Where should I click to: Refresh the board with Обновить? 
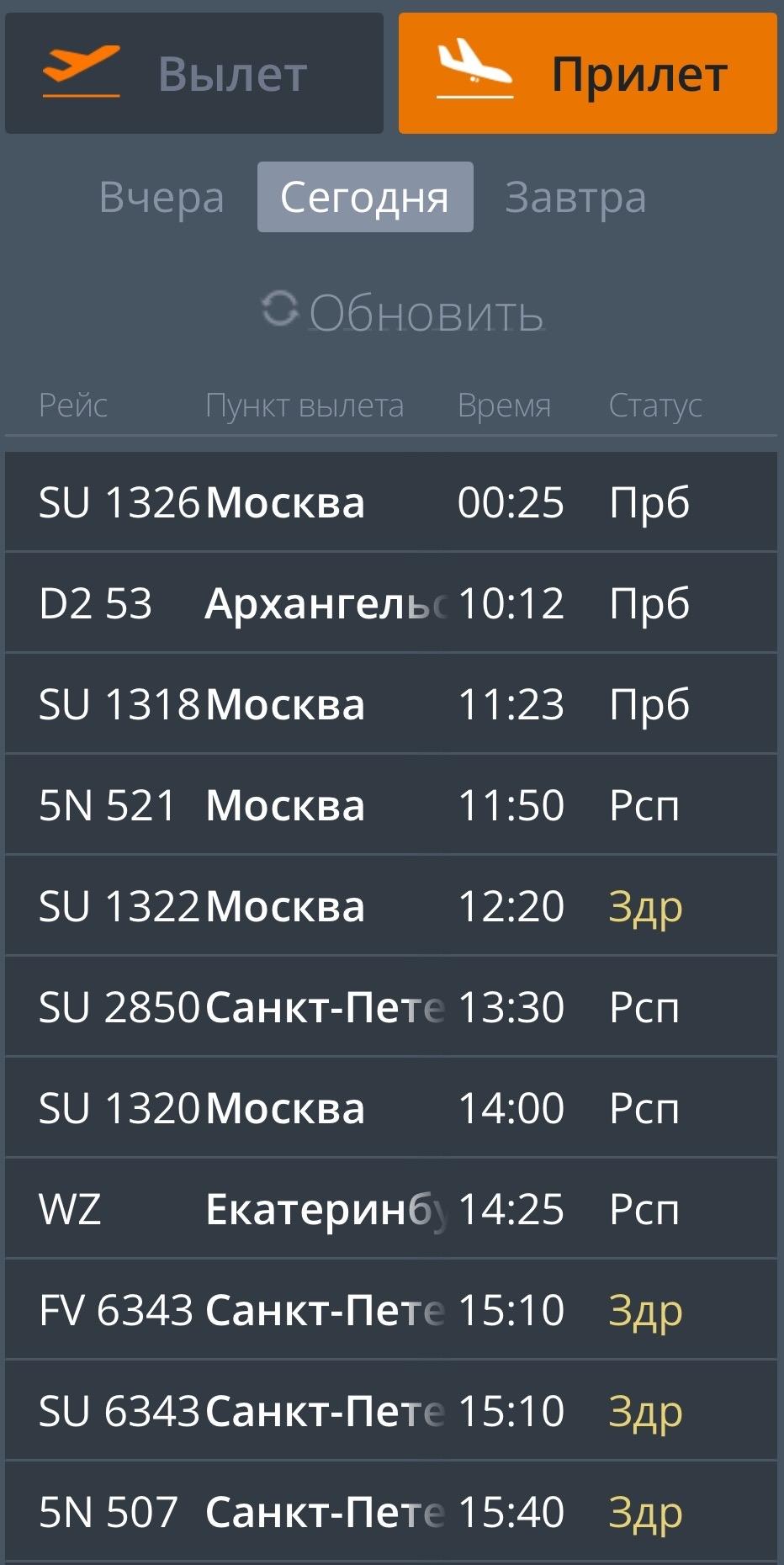click(x=404, y=313)
